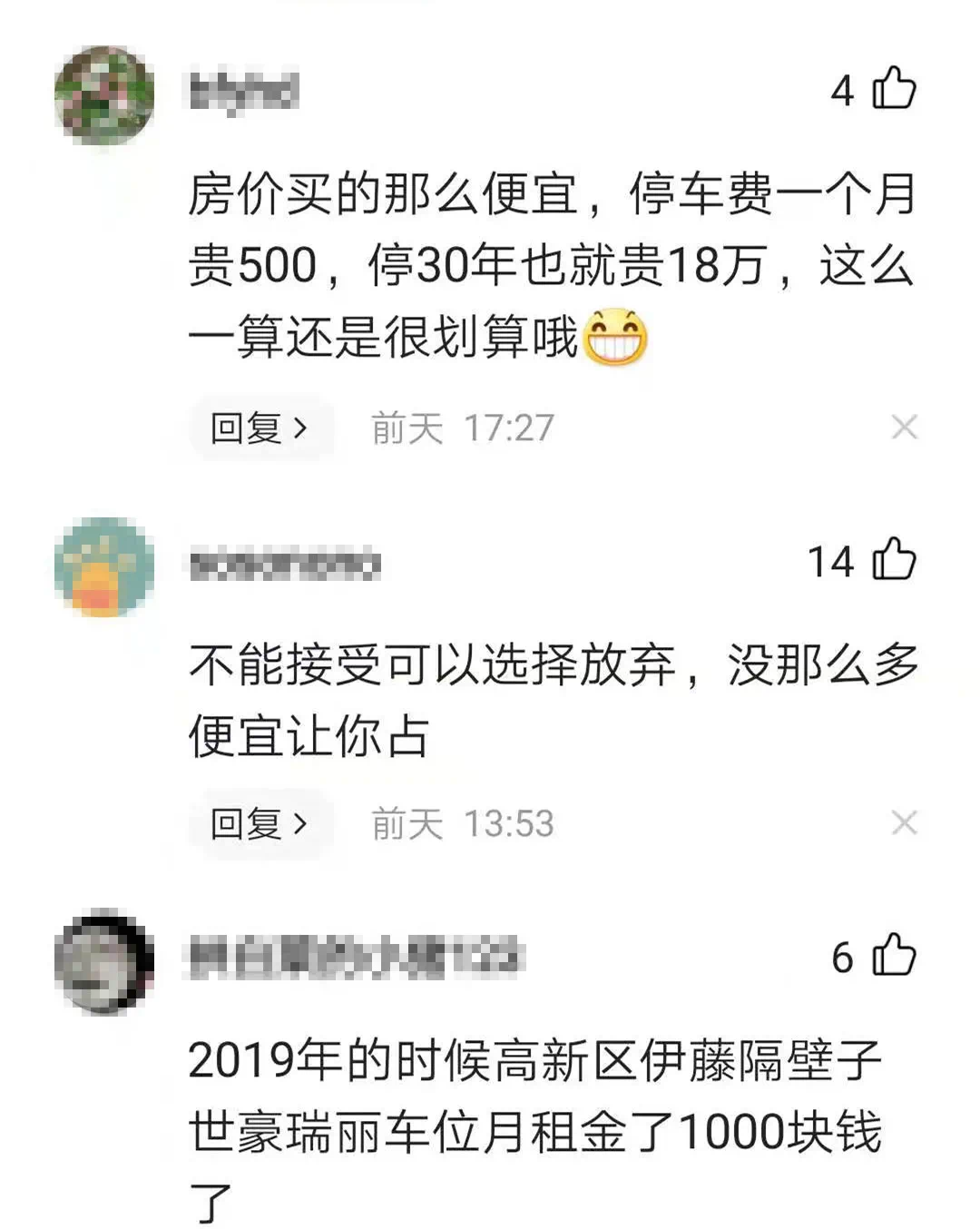
Task: Like the comment about 停车费一个月贵500
Action: 894,89
